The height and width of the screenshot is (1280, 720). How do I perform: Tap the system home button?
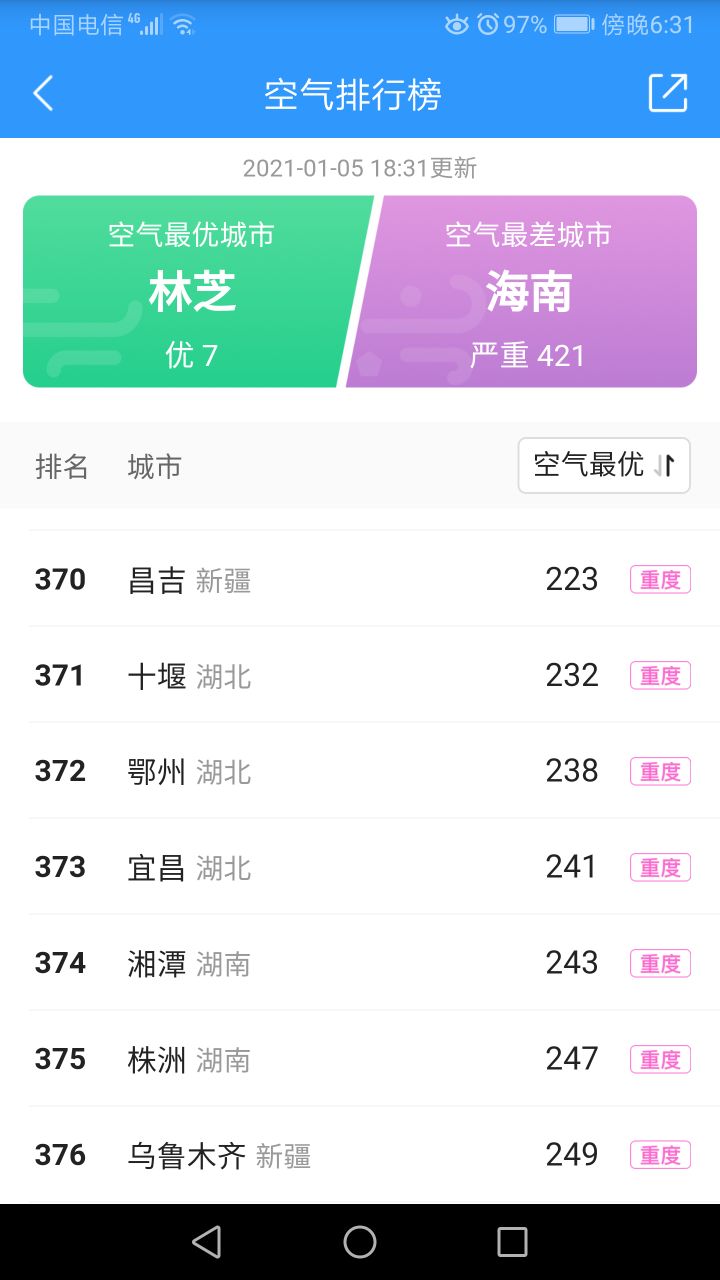pos(360,1242)
